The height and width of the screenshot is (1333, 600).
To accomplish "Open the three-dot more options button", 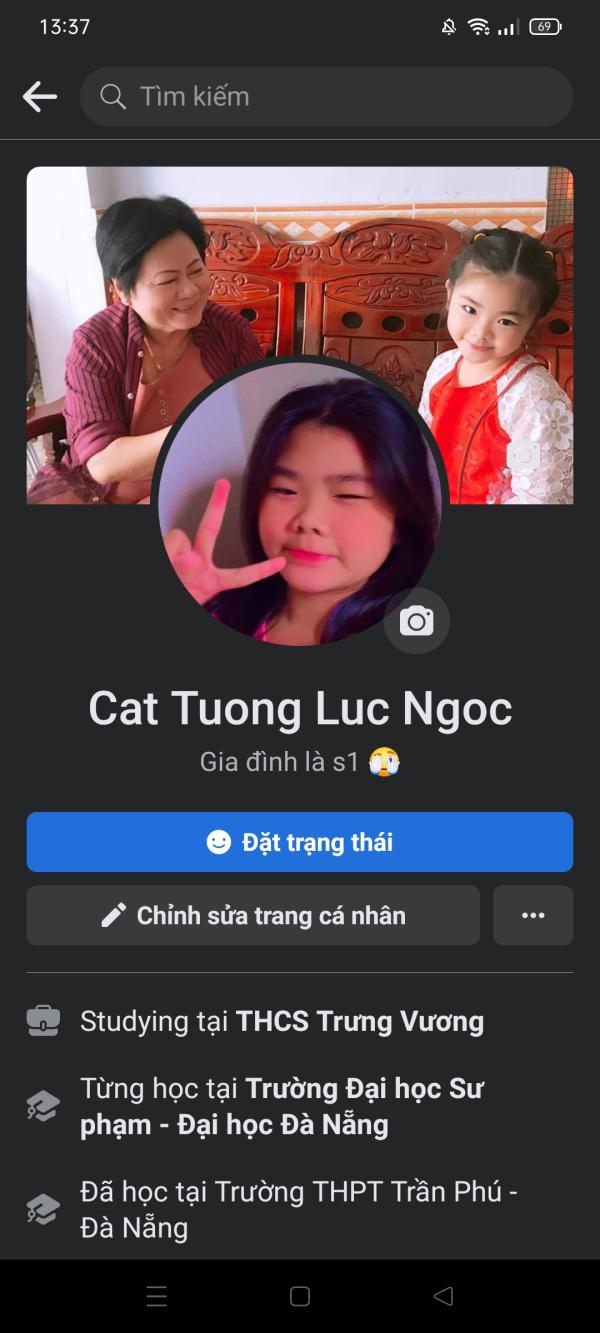I will pos(533,915).
